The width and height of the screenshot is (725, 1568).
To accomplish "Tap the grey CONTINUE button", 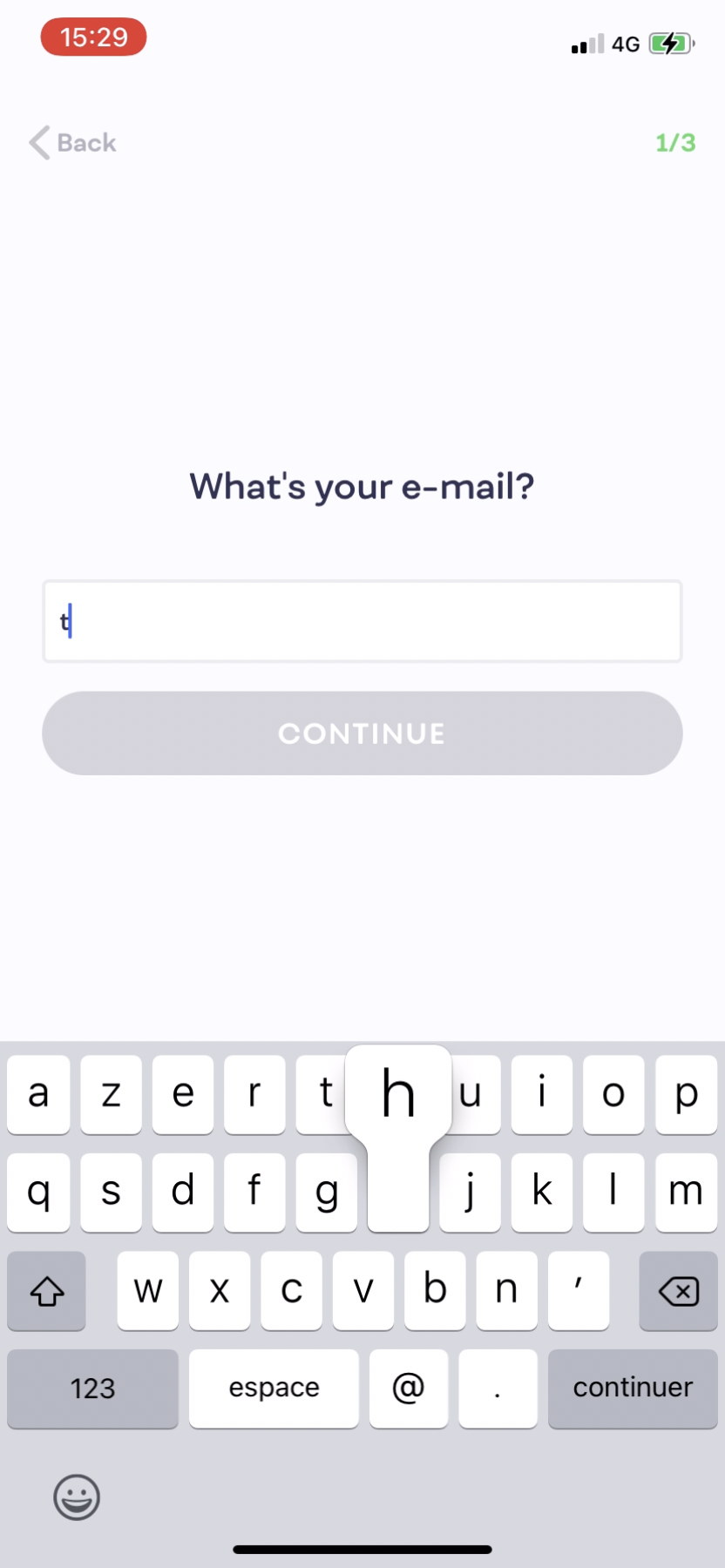I will coord(362,733).
